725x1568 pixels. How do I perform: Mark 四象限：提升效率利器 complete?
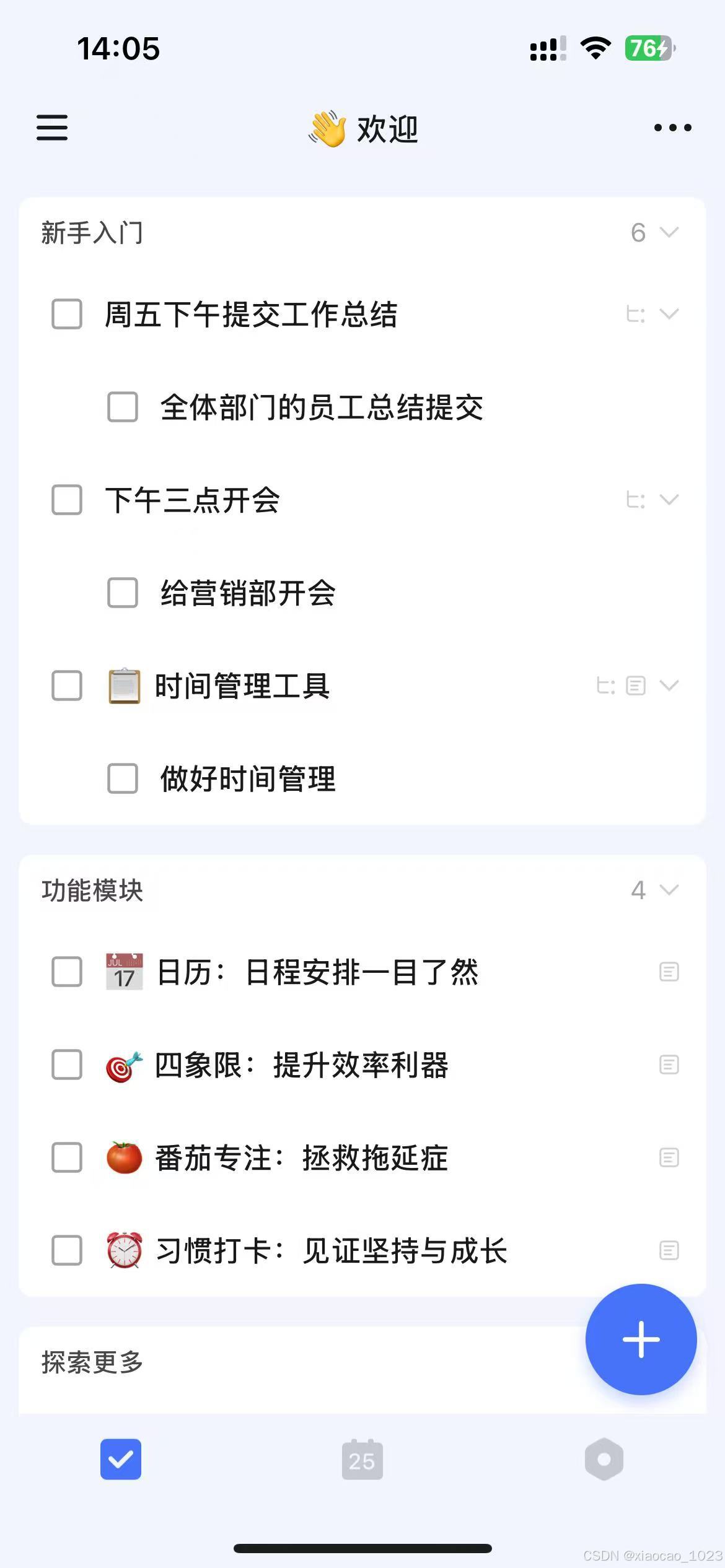point(67,1065)
